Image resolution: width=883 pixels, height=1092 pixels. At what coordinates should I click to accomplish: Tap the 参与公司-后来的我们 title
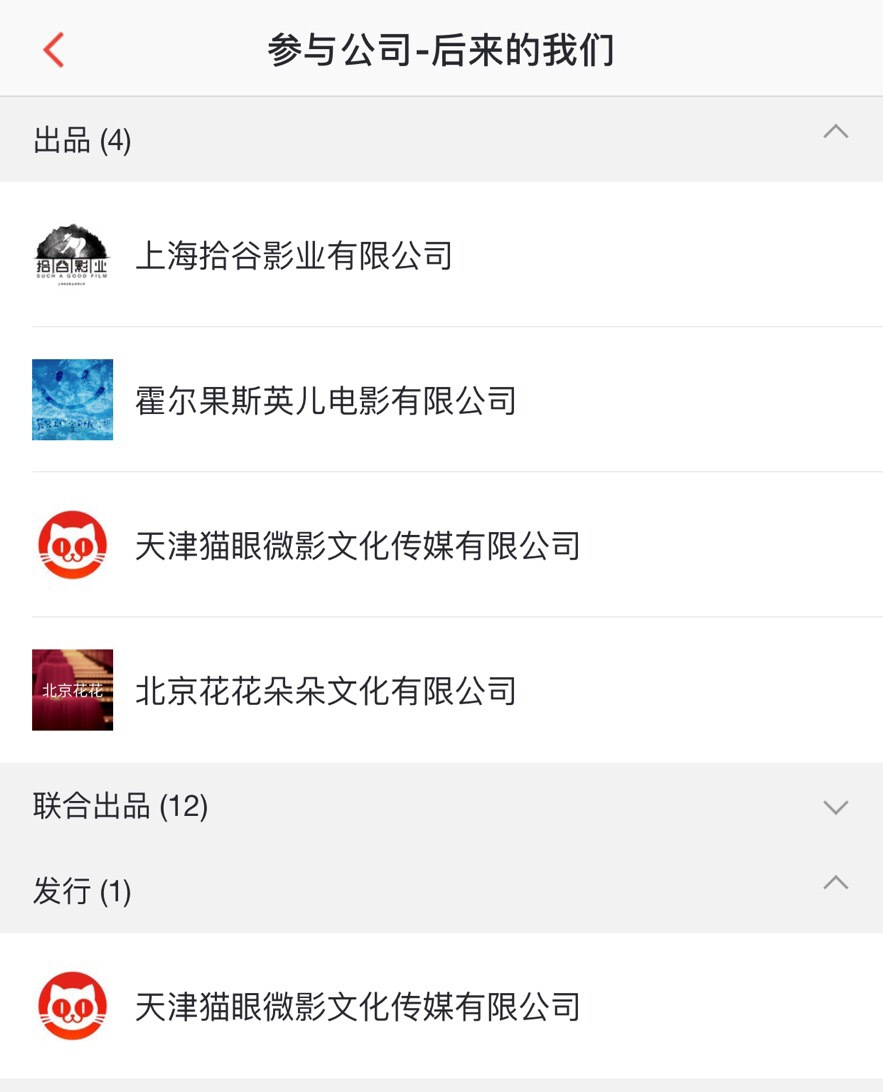tap(441, 49)
